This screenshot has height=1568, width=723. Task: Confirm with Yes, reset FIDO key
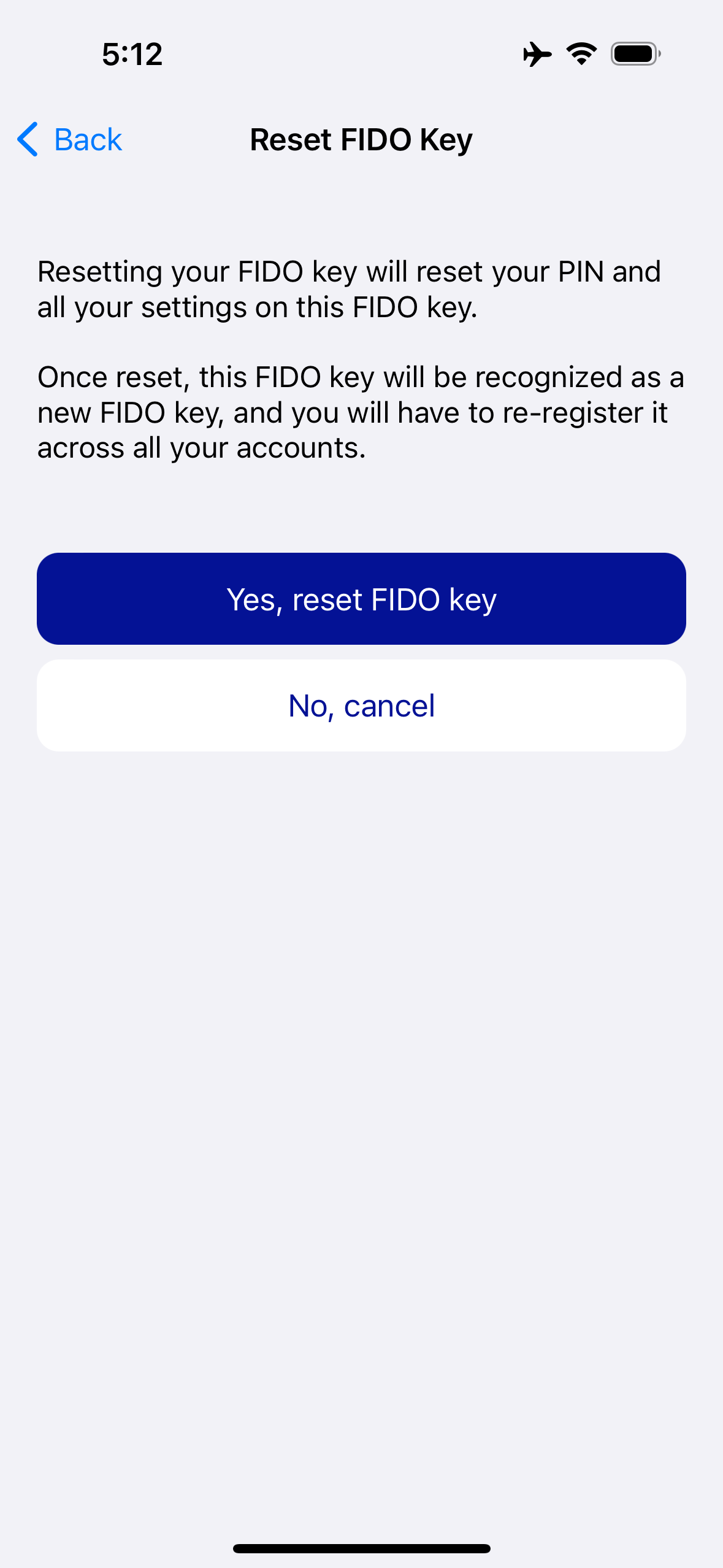tap(361, 599)
